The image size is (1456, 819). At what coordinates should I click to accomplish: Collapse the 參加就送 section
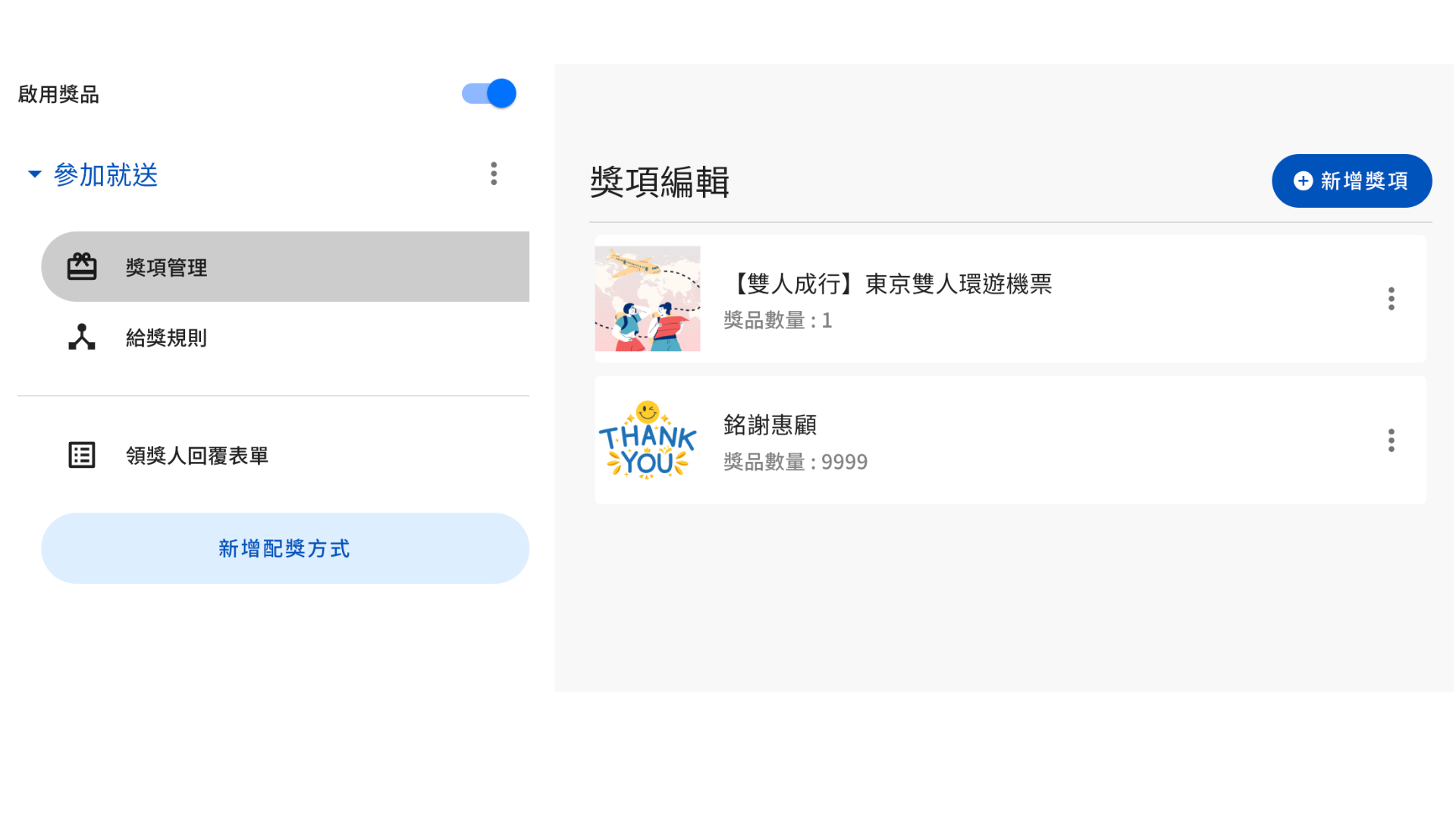point(34,174)
